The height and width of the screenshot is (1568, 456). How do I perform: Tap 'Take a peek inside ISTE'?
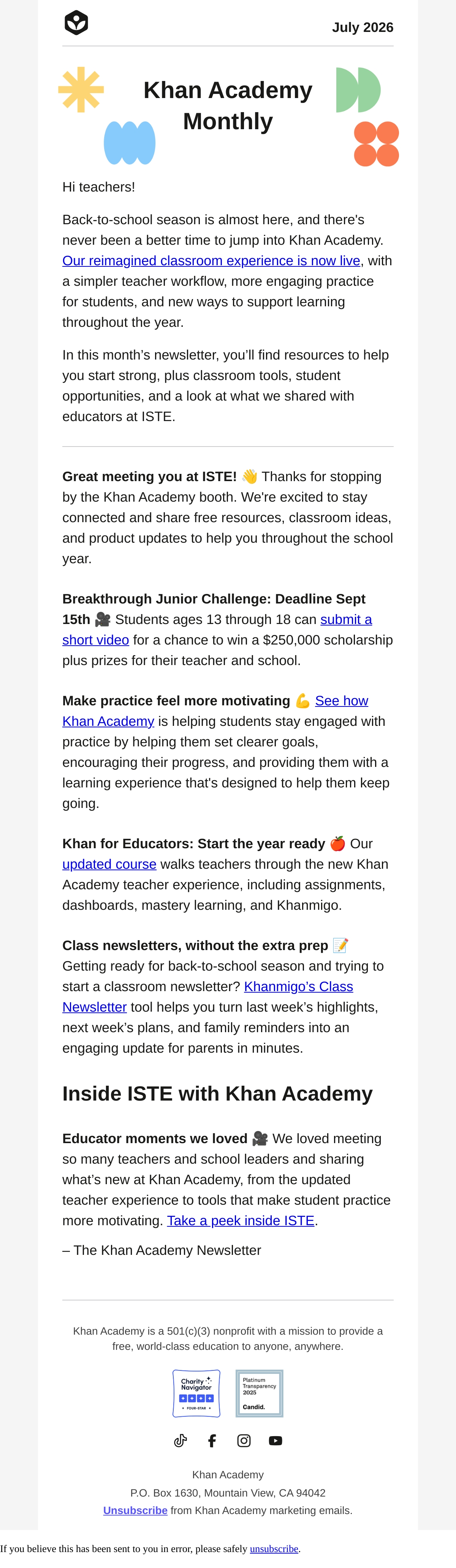[x=241, y=1220]
